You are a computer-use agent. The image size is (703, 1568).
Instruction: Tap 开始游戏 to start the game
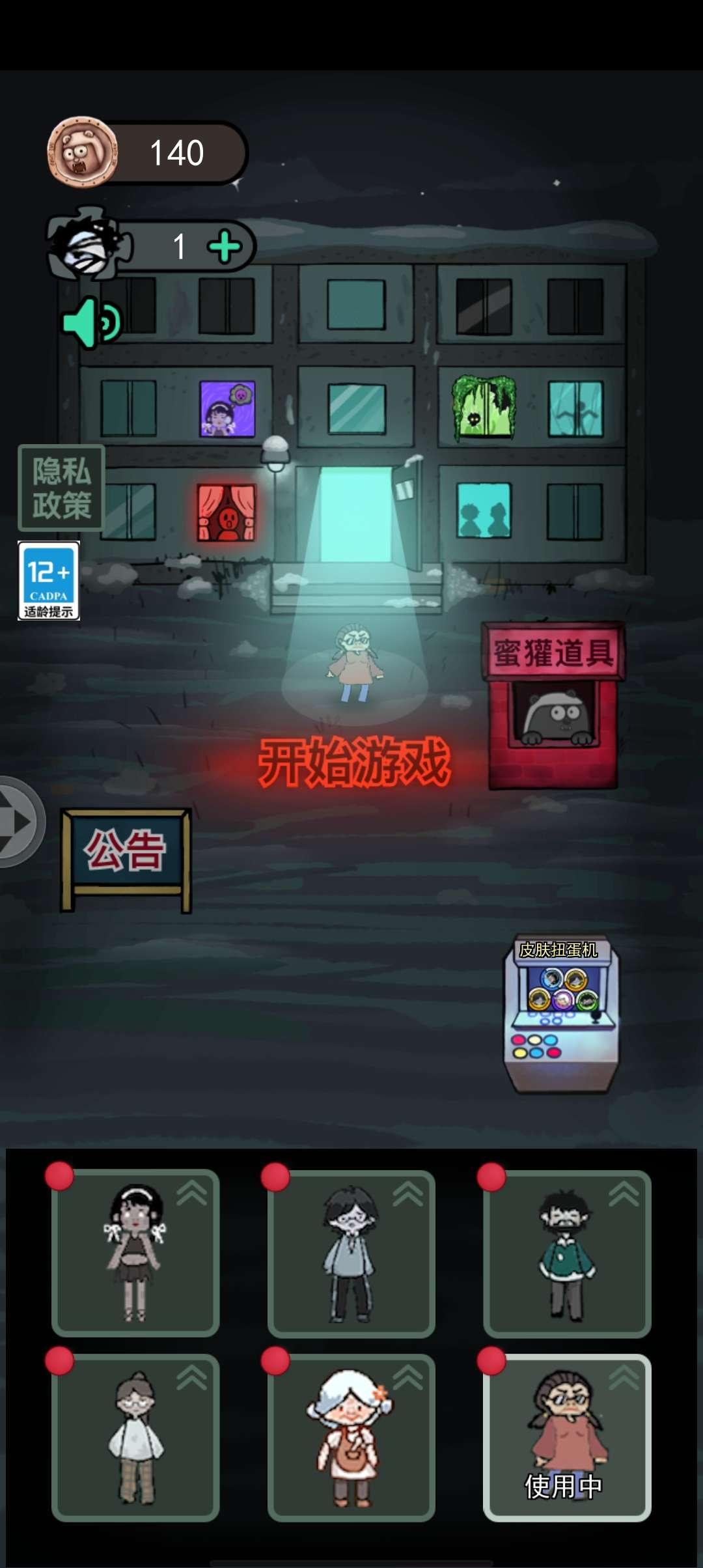[354, 762]
